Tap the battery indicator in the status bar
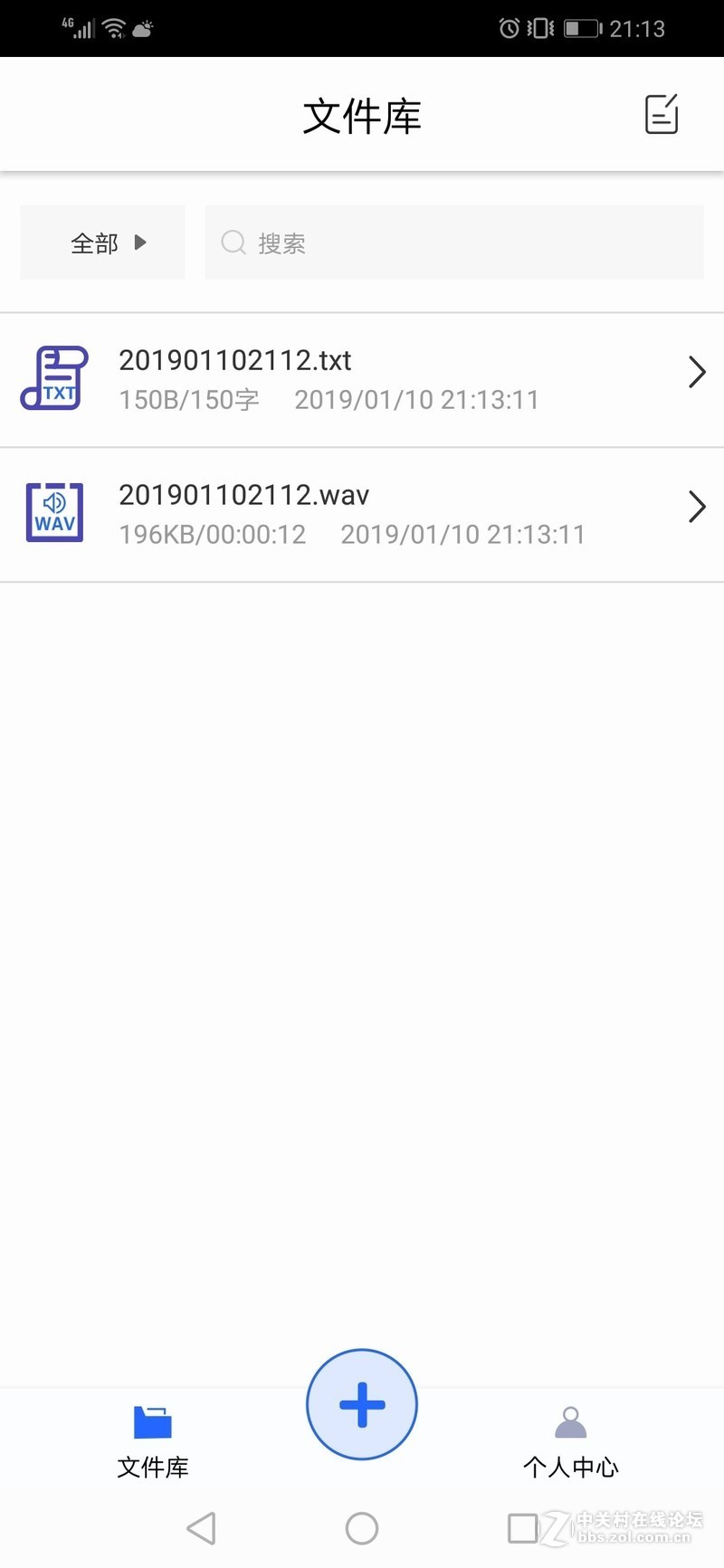 [579, 27]
